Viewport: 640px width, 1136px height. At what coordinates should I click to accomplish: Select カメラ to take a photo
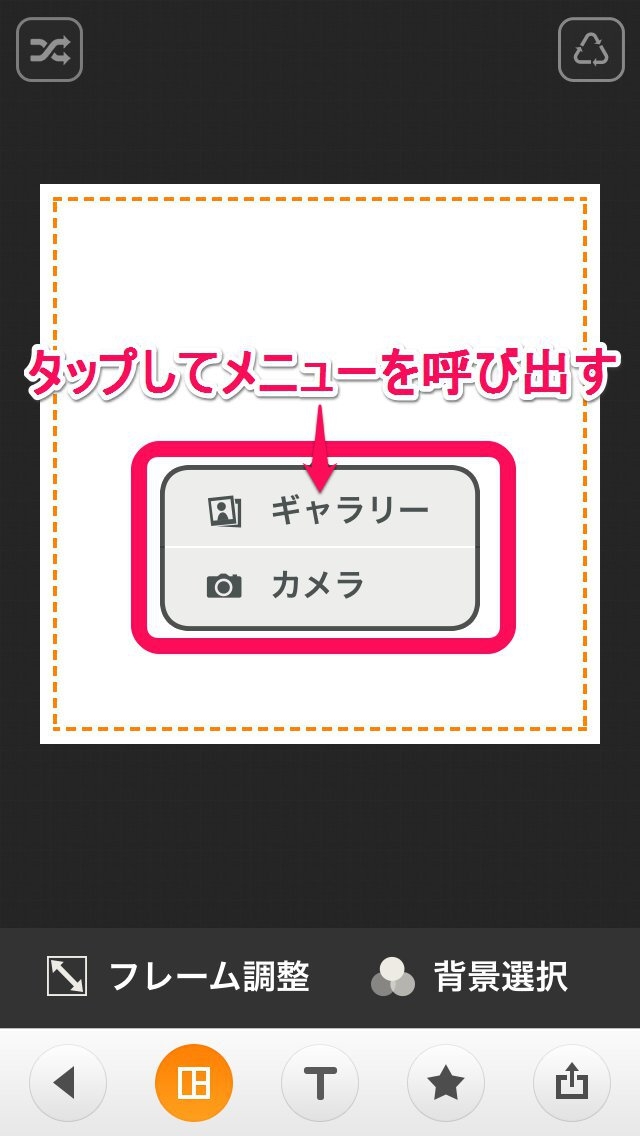click(320, 586)
